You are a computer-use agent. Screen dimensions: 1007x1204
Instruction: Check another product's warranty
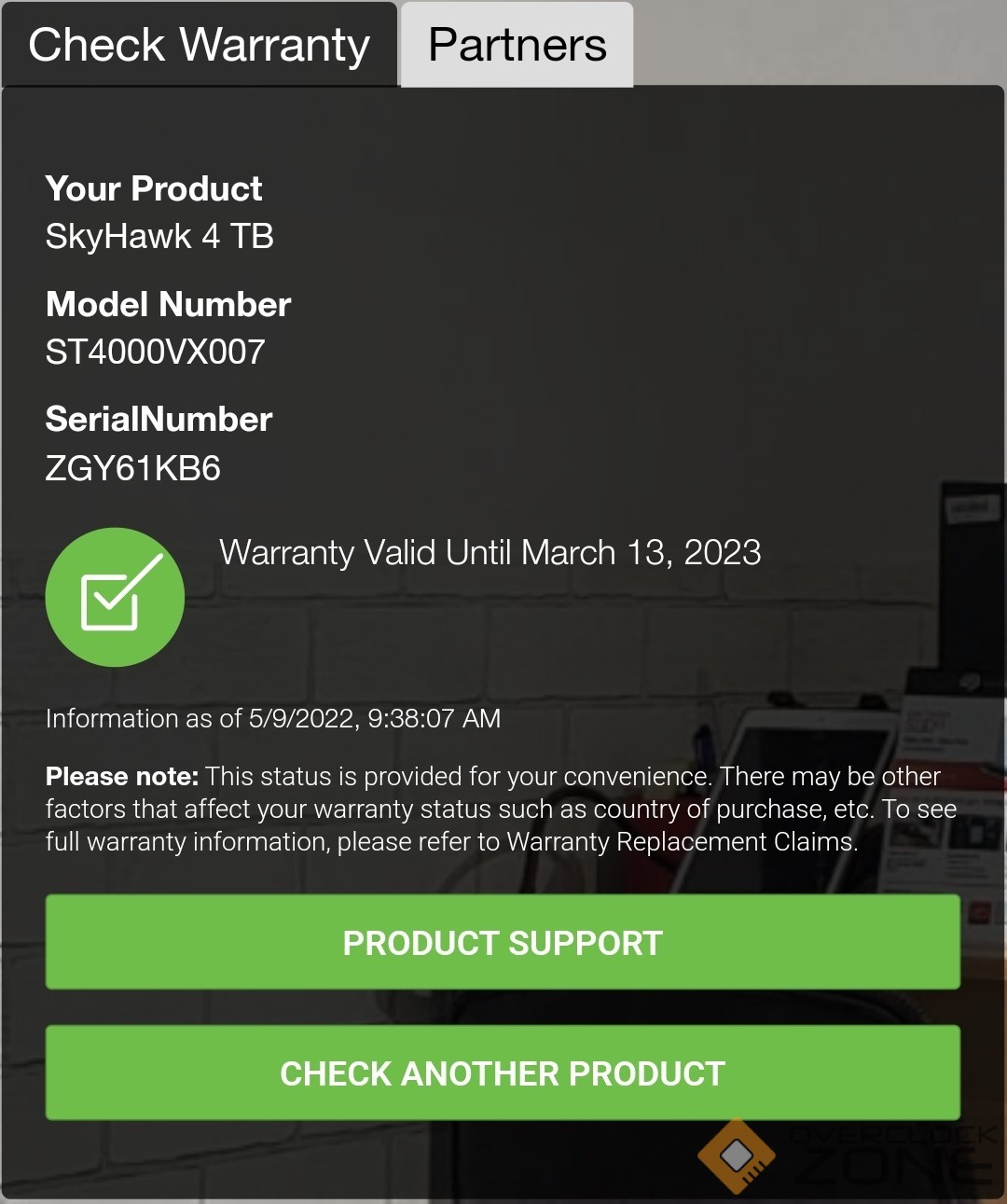click(x=503, y=1073)
